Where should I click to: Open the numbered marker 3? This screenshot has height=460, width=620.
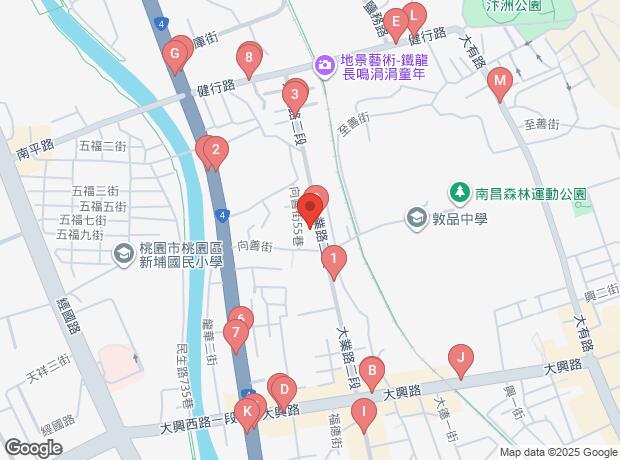point(294,97)
